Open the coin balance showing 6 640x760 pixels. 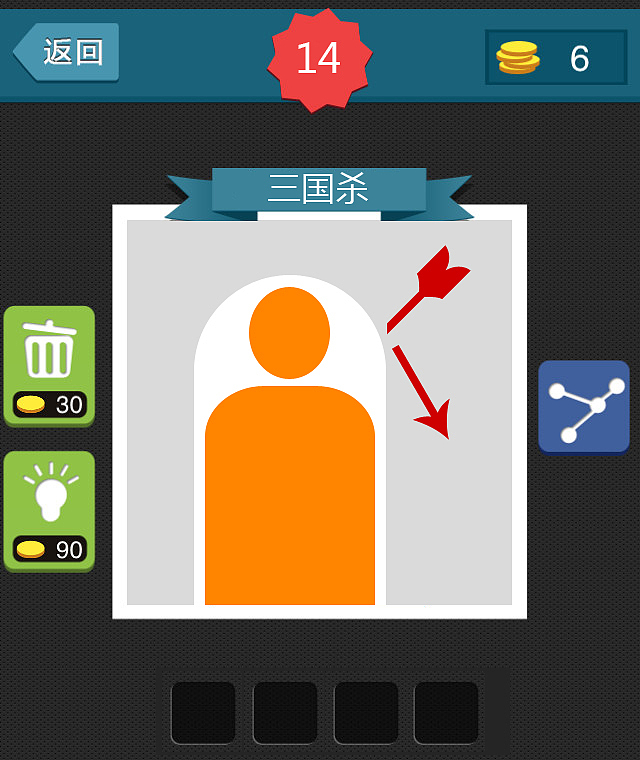tap(556, 58)
